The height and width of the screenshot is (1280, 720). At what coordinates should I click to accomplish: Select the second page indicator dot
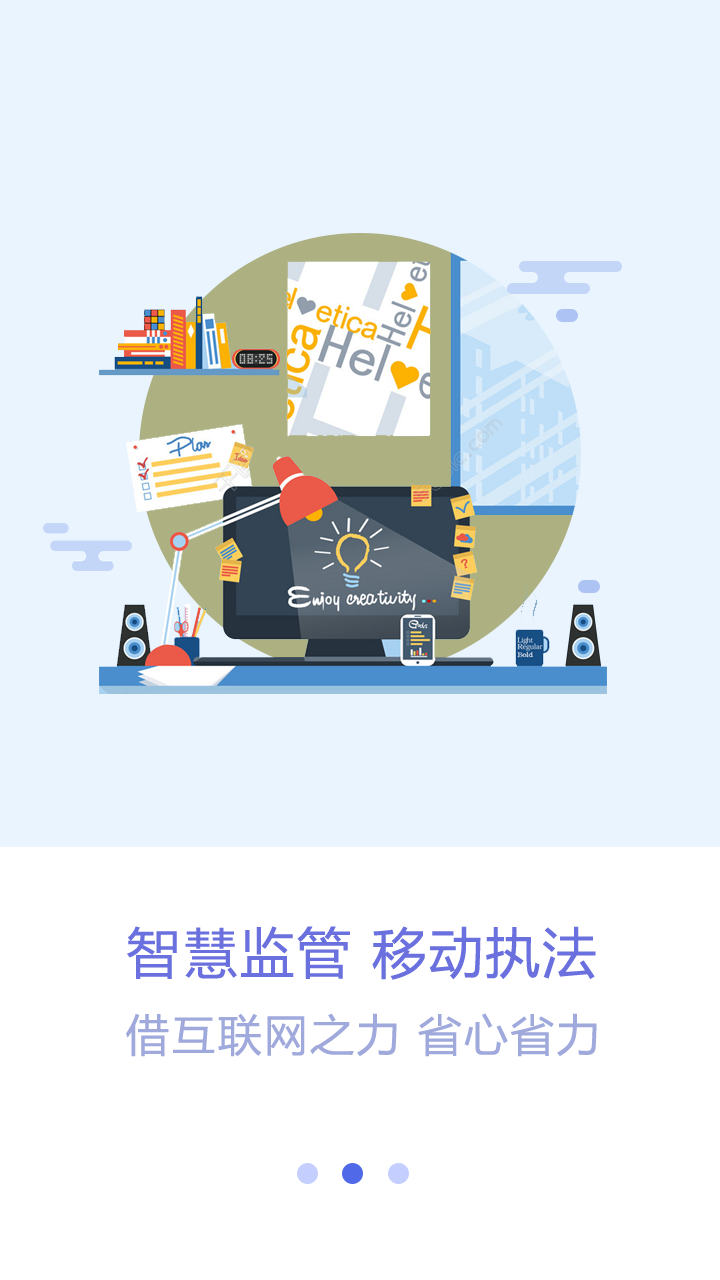coord(350,1171)
